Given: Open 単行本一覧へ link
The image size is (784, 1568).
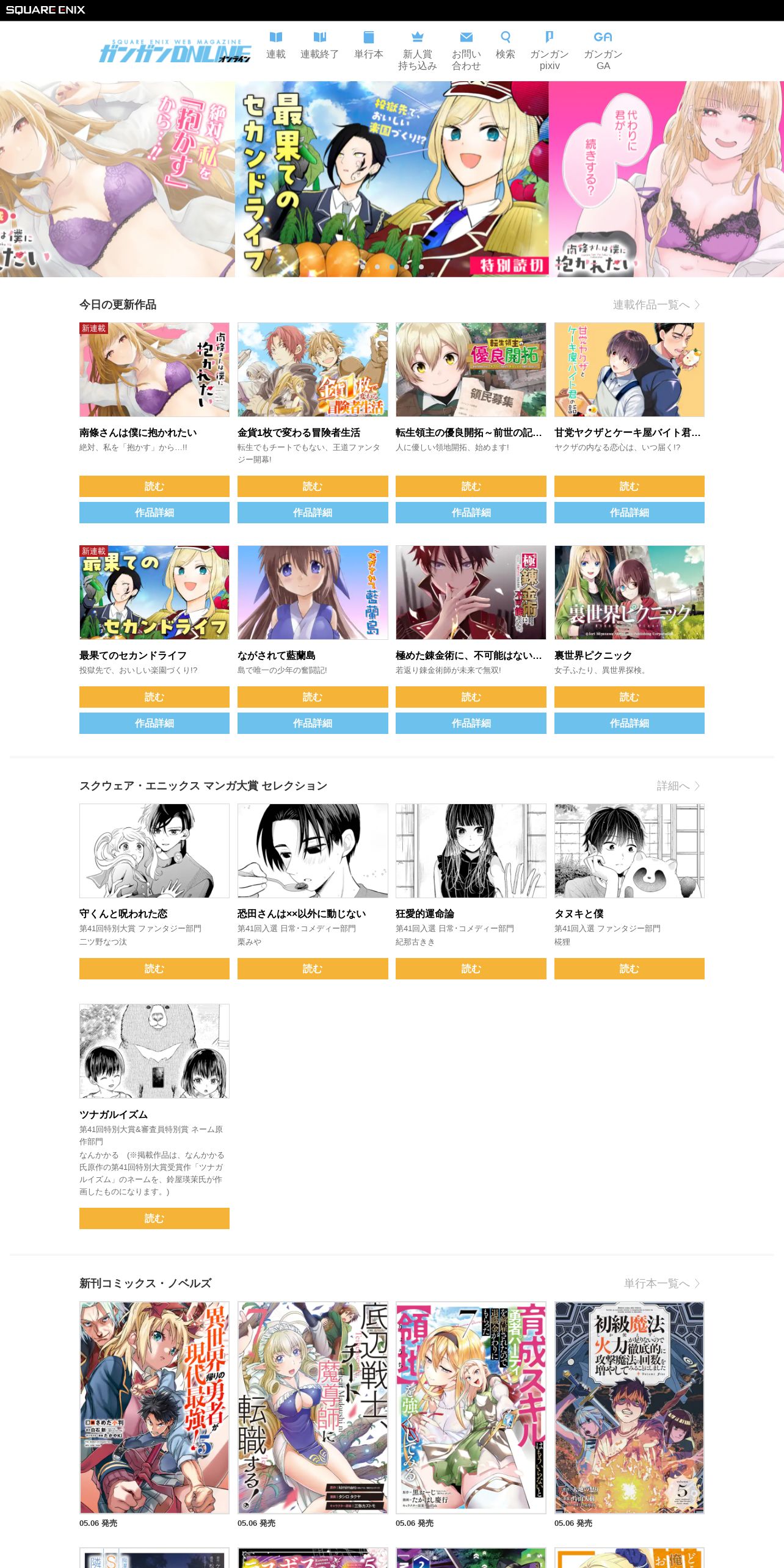Looking at the screenshot, I should 662,1283.
